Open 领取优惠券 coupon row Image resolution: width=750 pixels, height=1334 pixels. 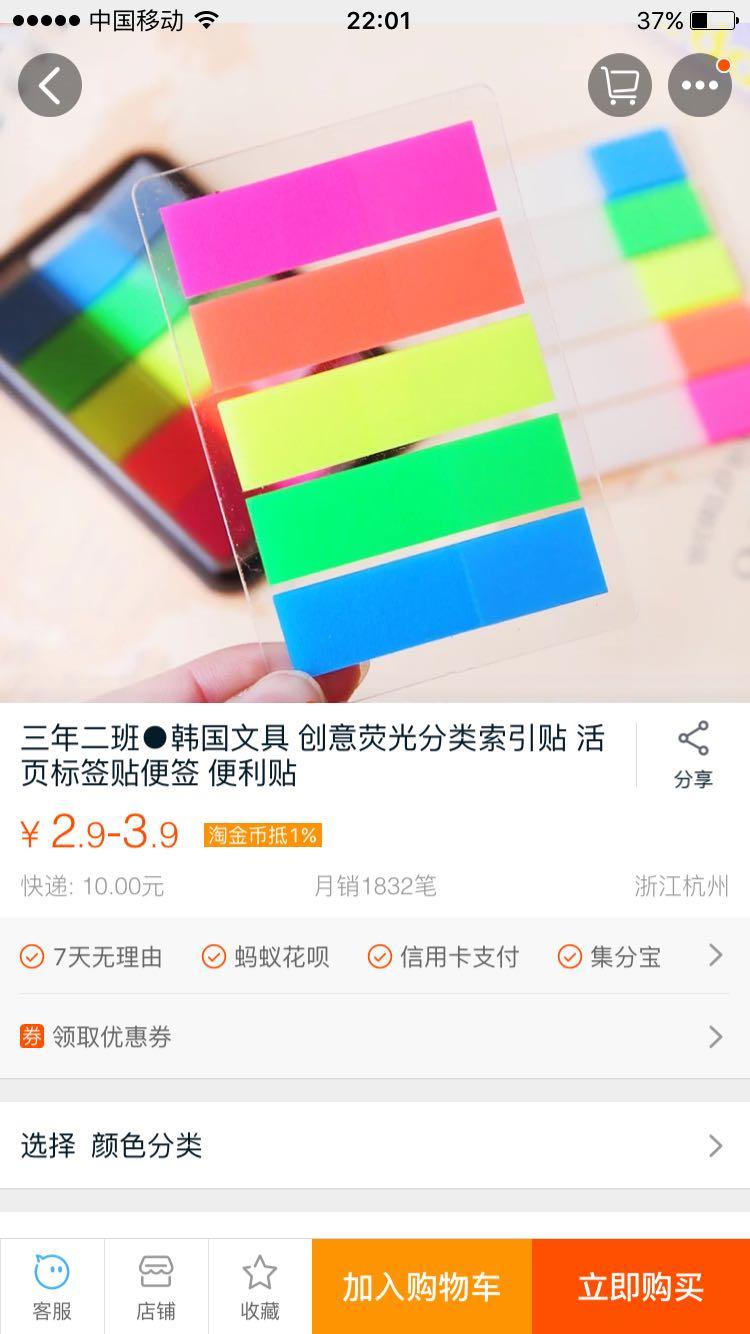[375, 1037]
